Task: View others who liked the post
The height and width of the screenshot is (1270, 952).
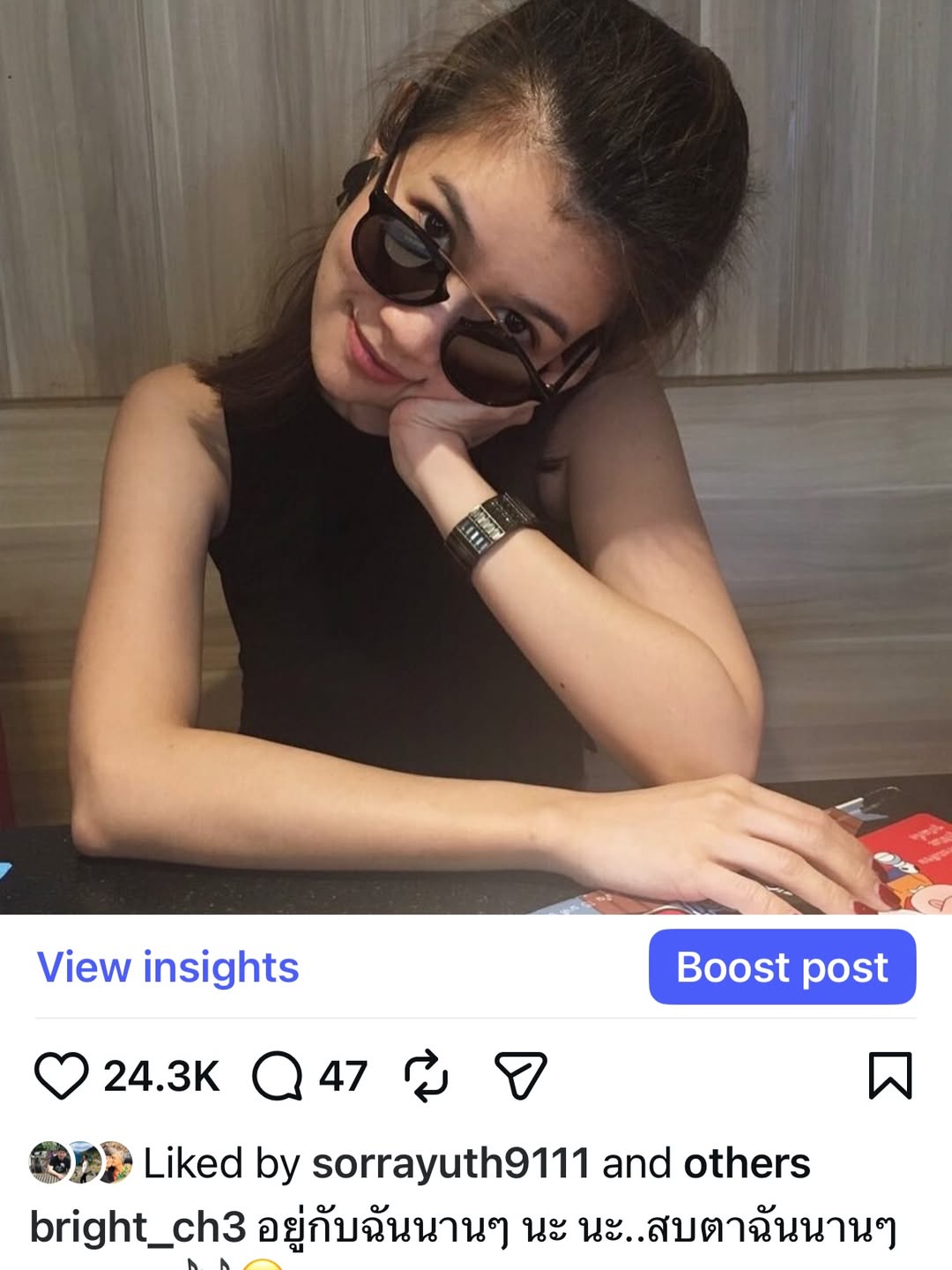Action: click(747, 1163)
